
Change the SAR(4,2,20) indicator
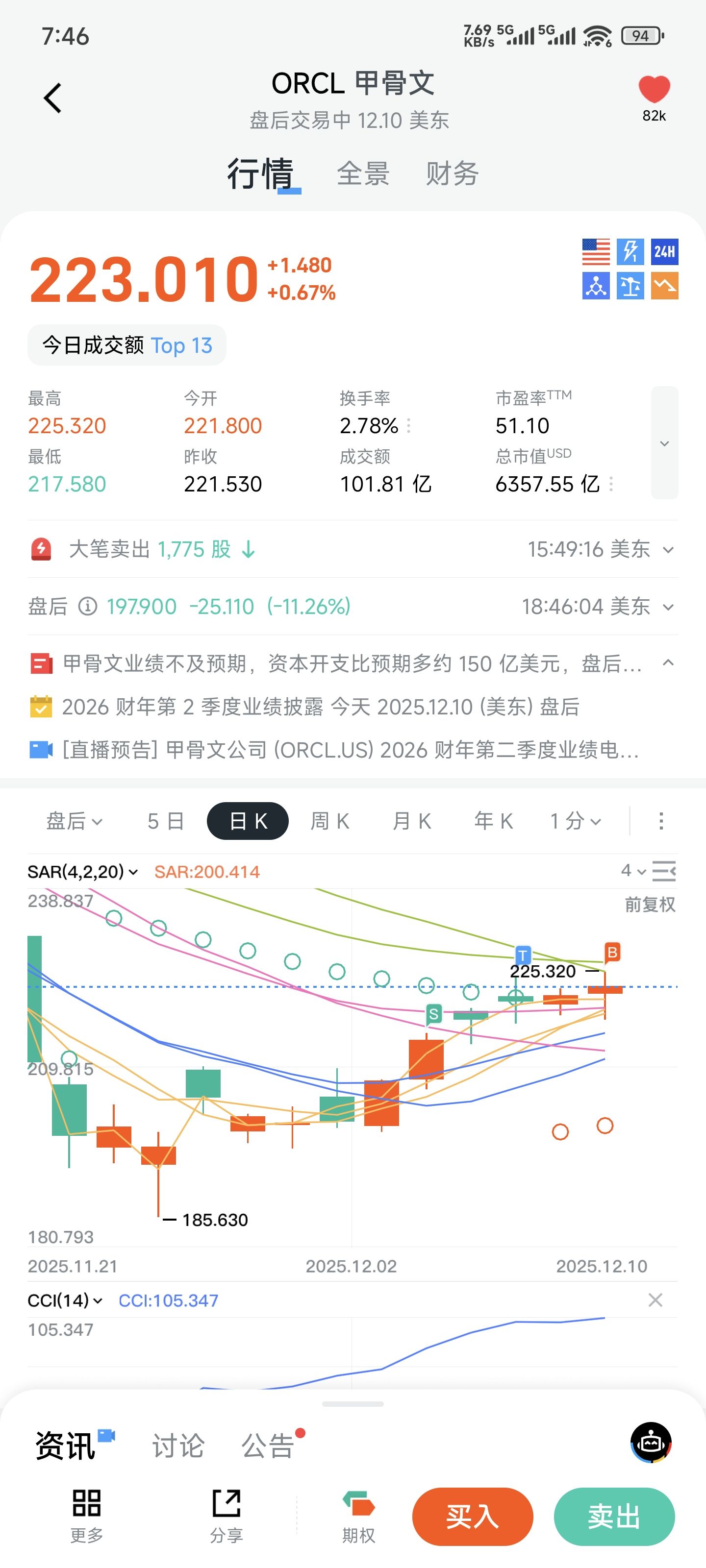pyautogui.click(x=82, y=872)
